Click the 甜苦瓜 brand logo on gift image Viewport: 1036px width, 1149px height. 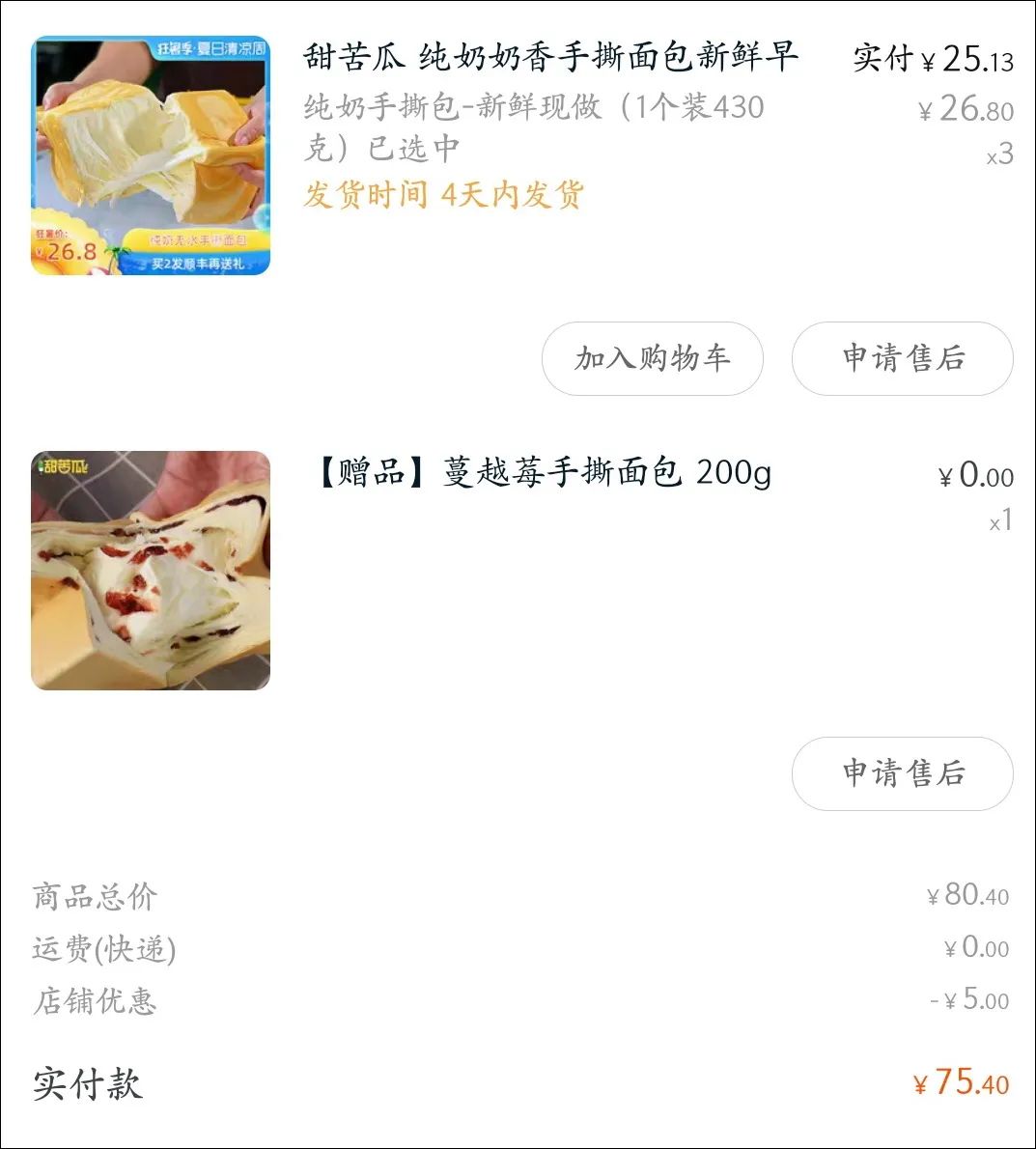click(66, 465)
